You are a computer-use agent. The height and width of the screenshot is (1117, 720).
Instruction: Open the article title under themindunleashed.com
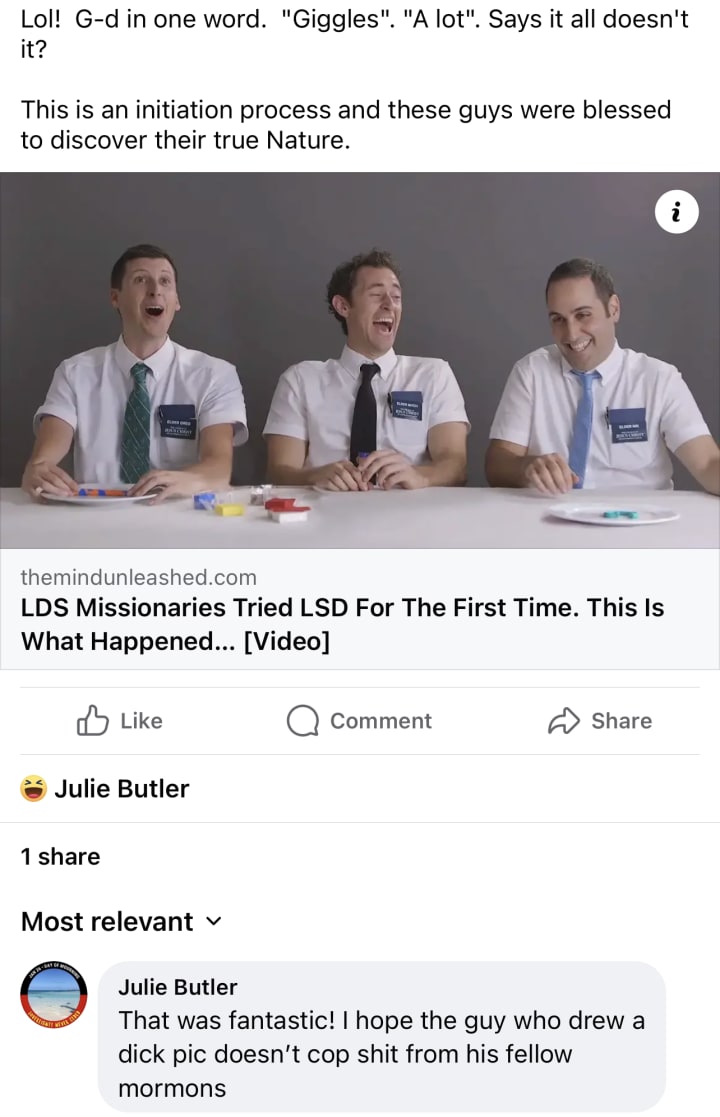point(343,624)
